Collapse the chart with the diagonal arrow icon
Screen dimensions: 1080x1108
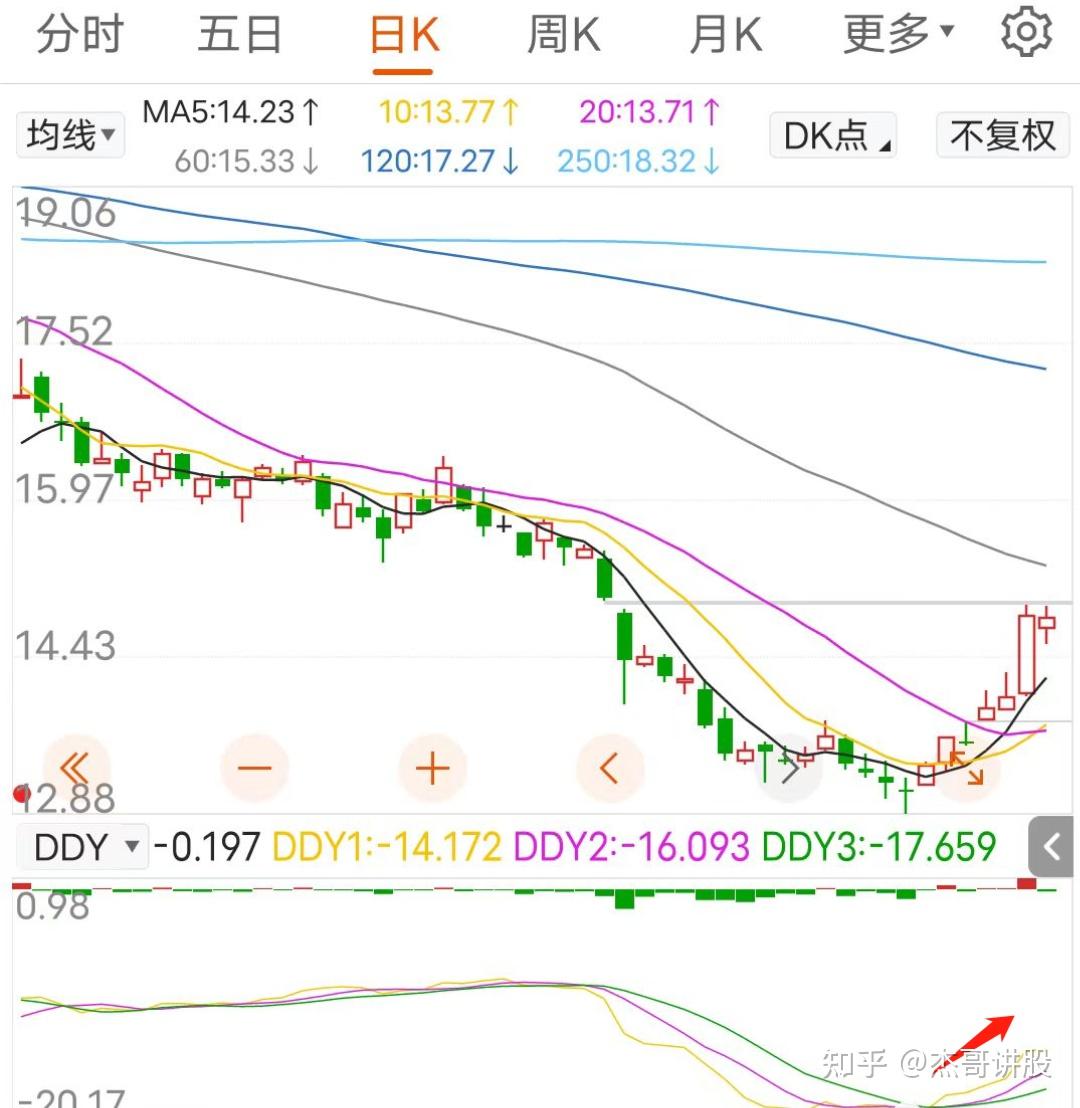(x=966, y=768)
